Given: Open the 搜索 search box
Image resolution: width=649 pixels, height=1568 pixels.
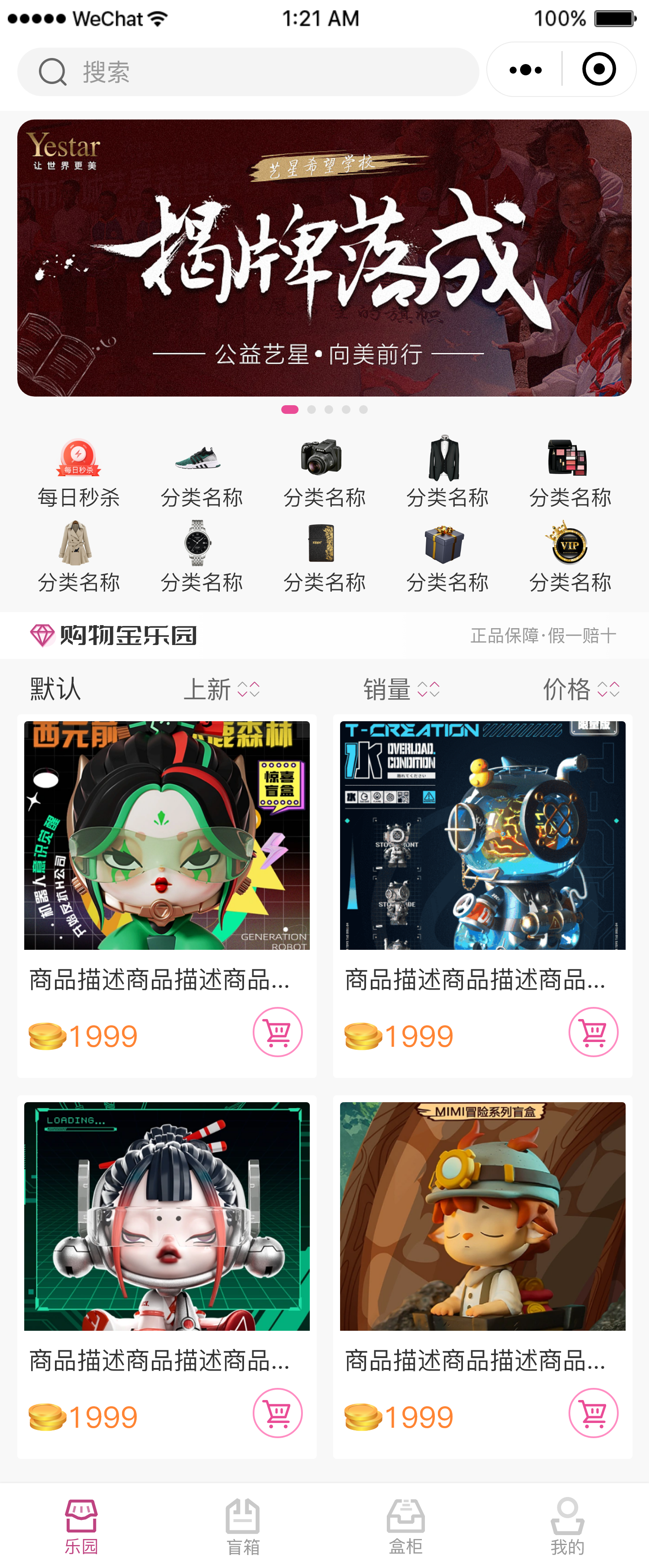Looking at the screenshot, I should pyautogui.click(x=247, y=72).
